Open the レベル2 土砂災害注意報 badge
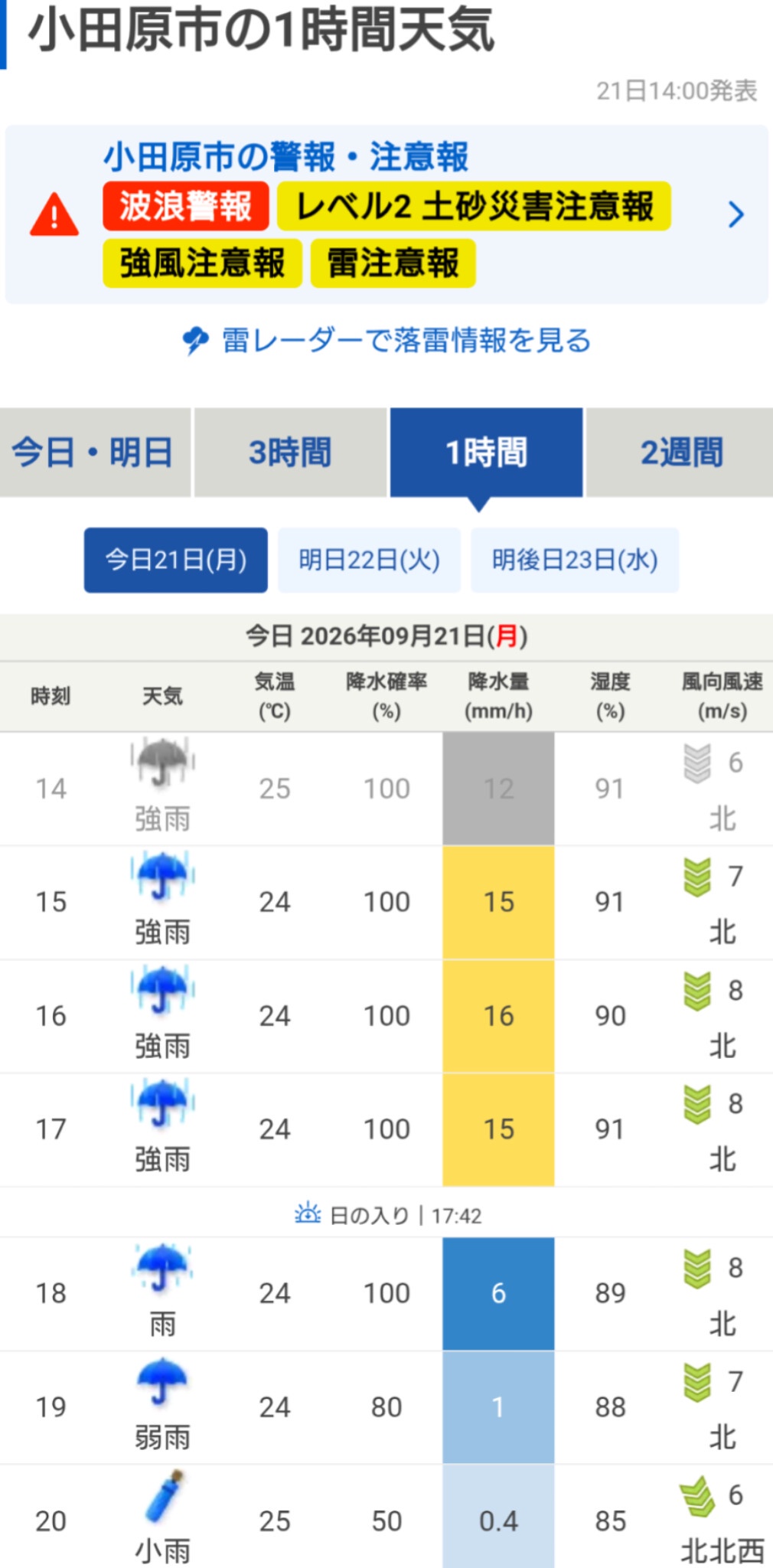The image size is (773, 1568). [474, 206]
